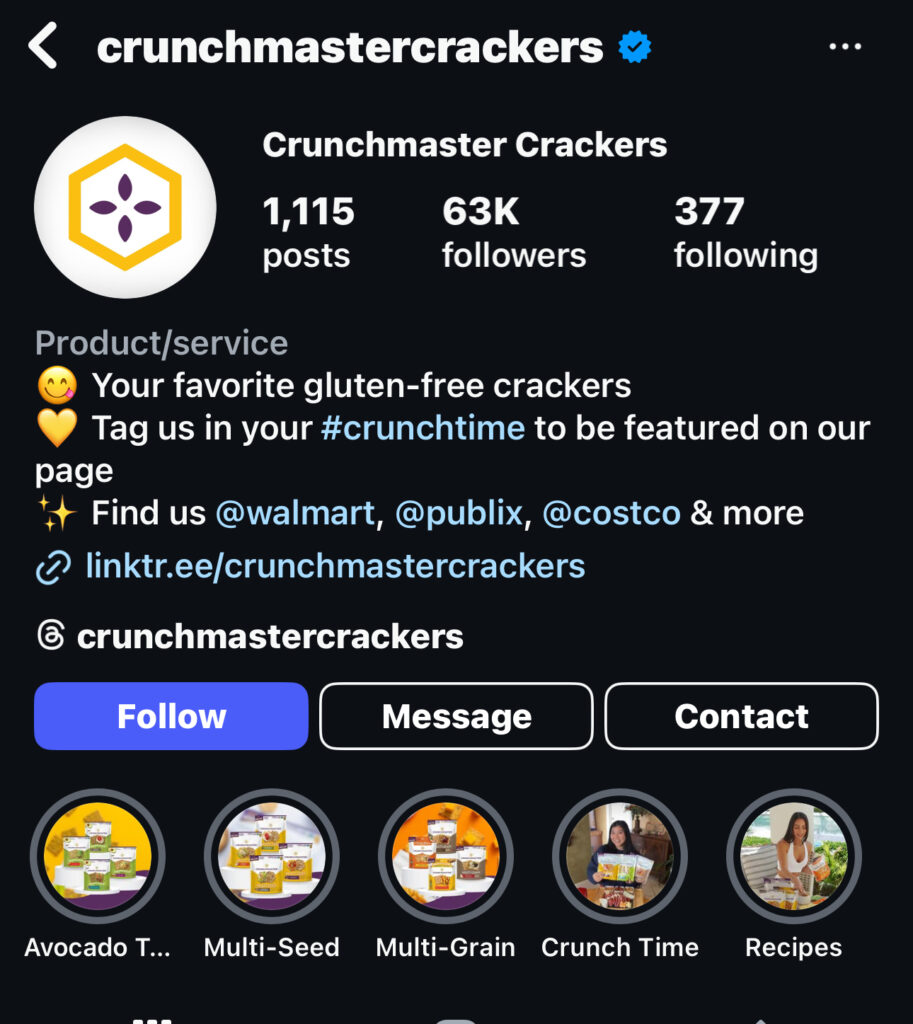The width and height of the screenshot is (913, 1024).
Task: Message Crunchmaster Crackers
Action: pyautogui.click(x=456, y=716)
